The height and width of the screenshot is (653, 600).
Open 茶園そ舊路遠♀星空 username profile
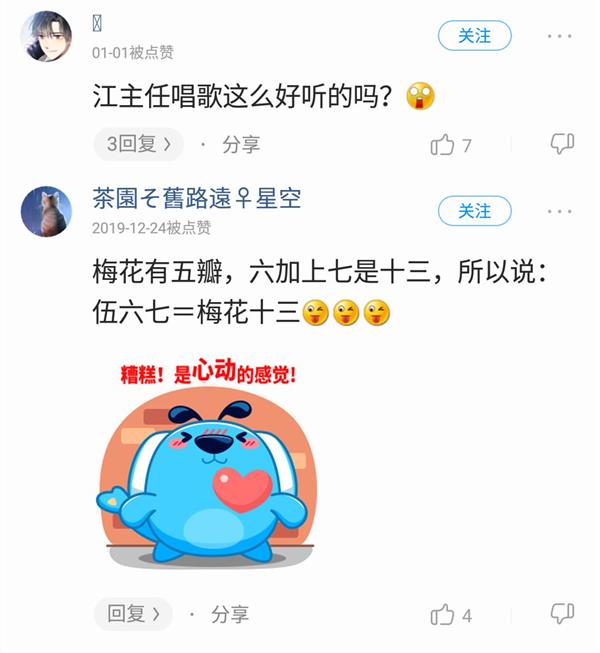coord(196,198)
